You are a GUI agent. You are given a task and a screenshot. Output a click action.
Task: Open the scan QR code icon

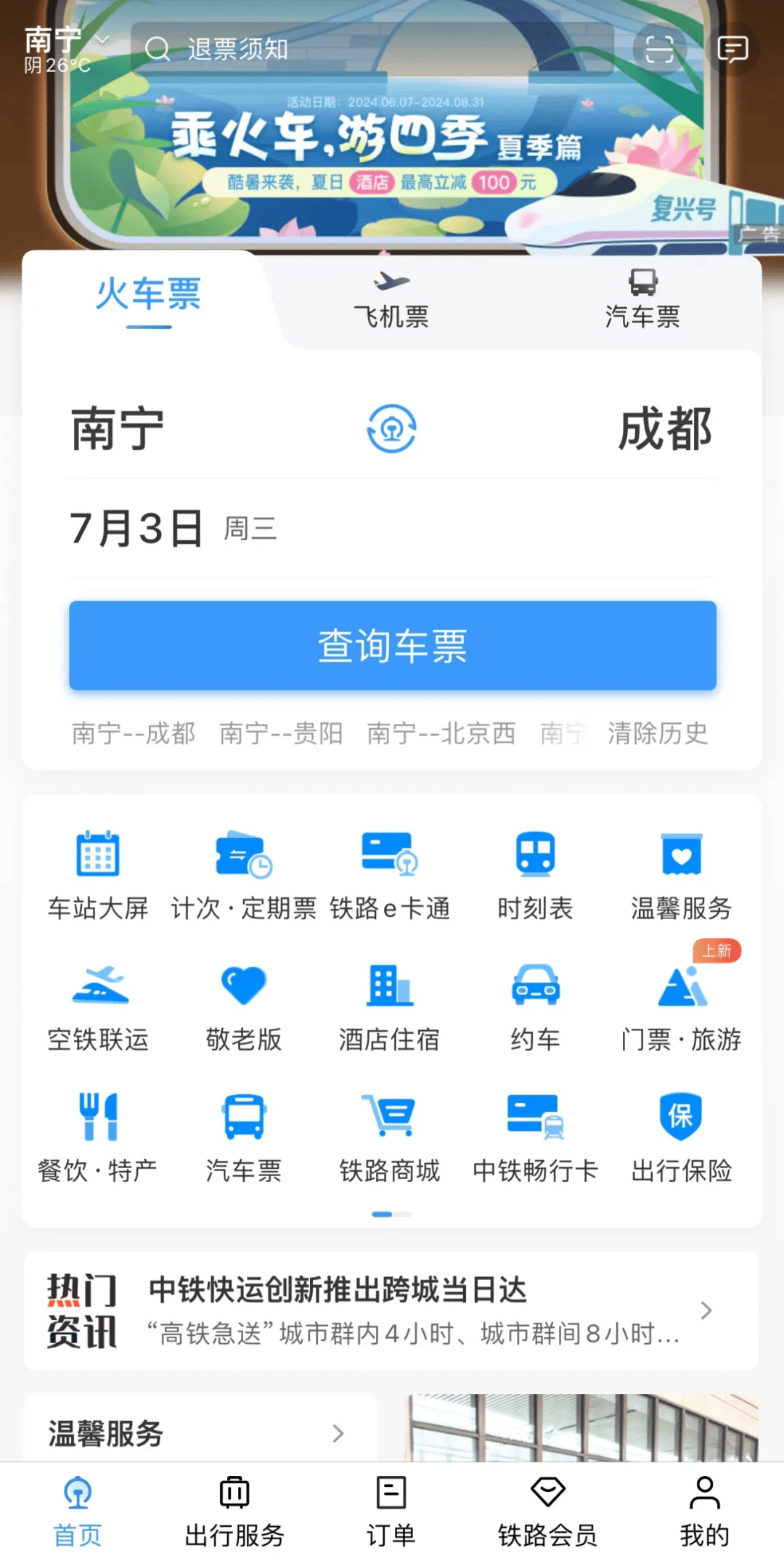click(659, 49)
